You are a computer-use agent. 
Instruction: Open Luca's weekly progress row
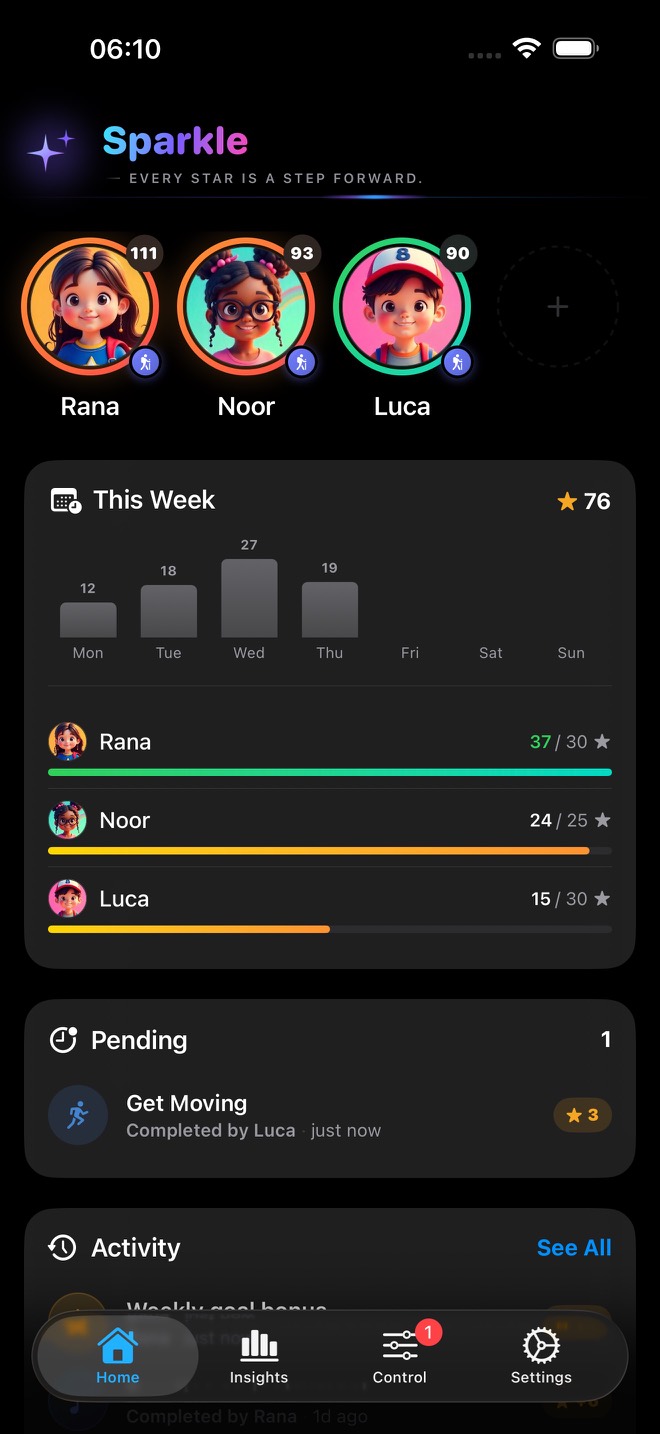330,907
